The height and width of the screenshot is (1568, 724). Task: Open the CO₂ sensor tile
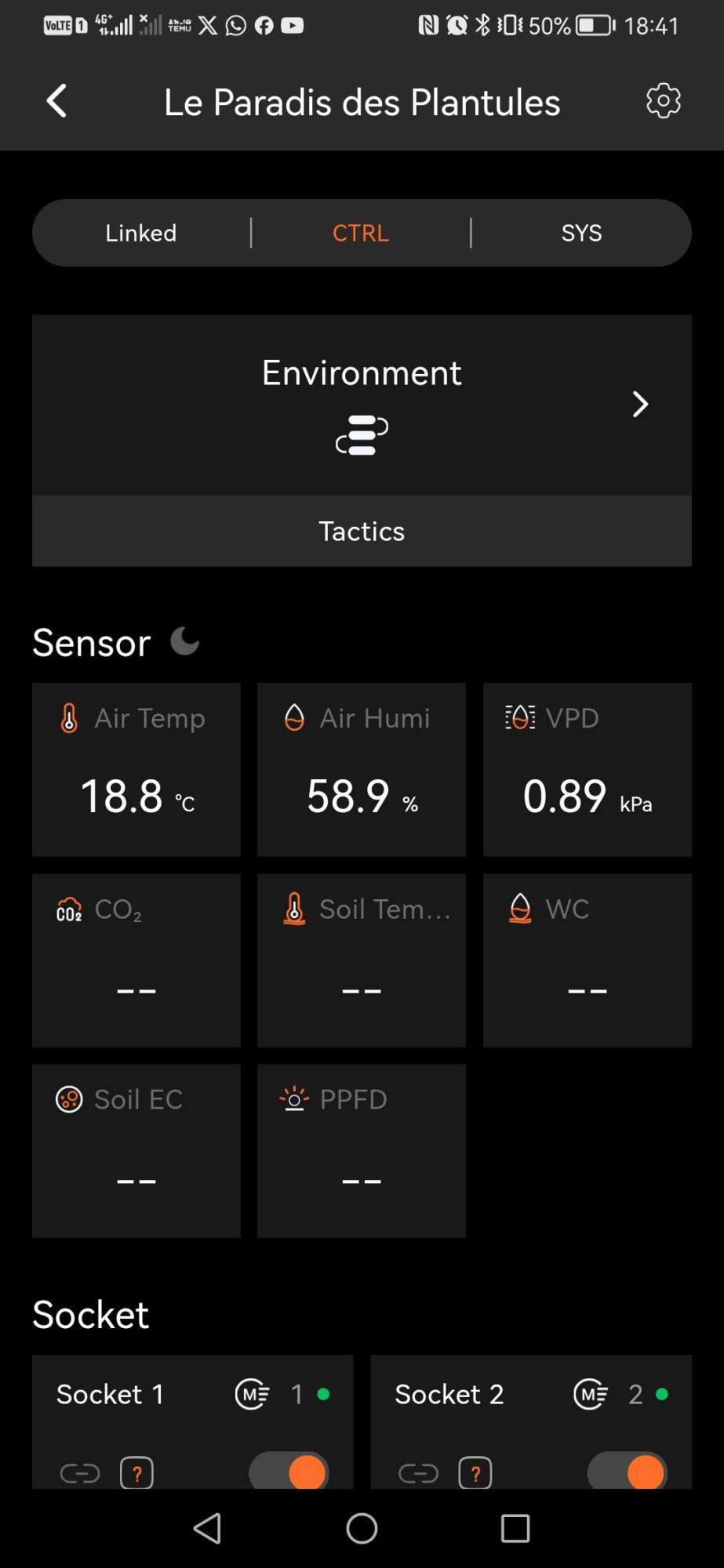pos(136,960)
